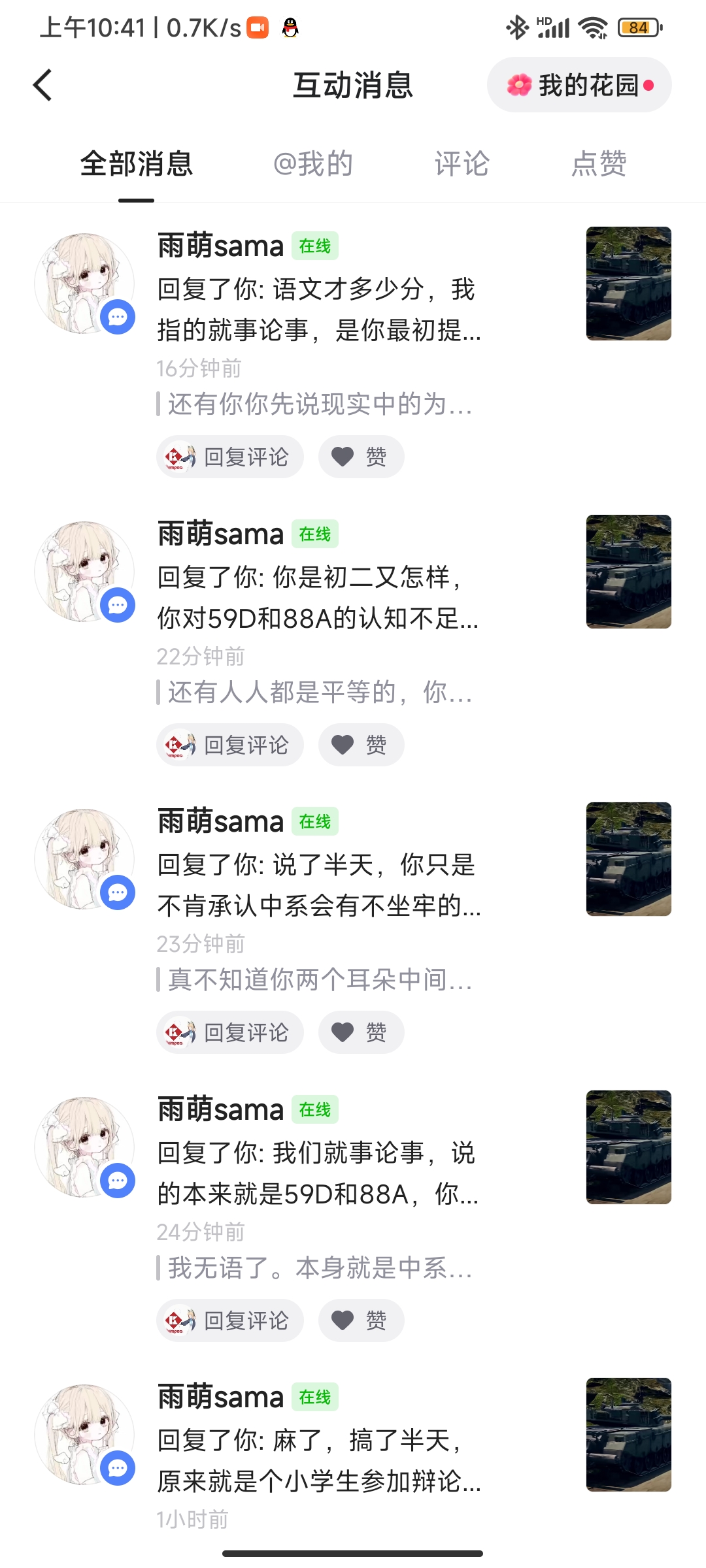Open 我的花园 button

click(579, 86)
